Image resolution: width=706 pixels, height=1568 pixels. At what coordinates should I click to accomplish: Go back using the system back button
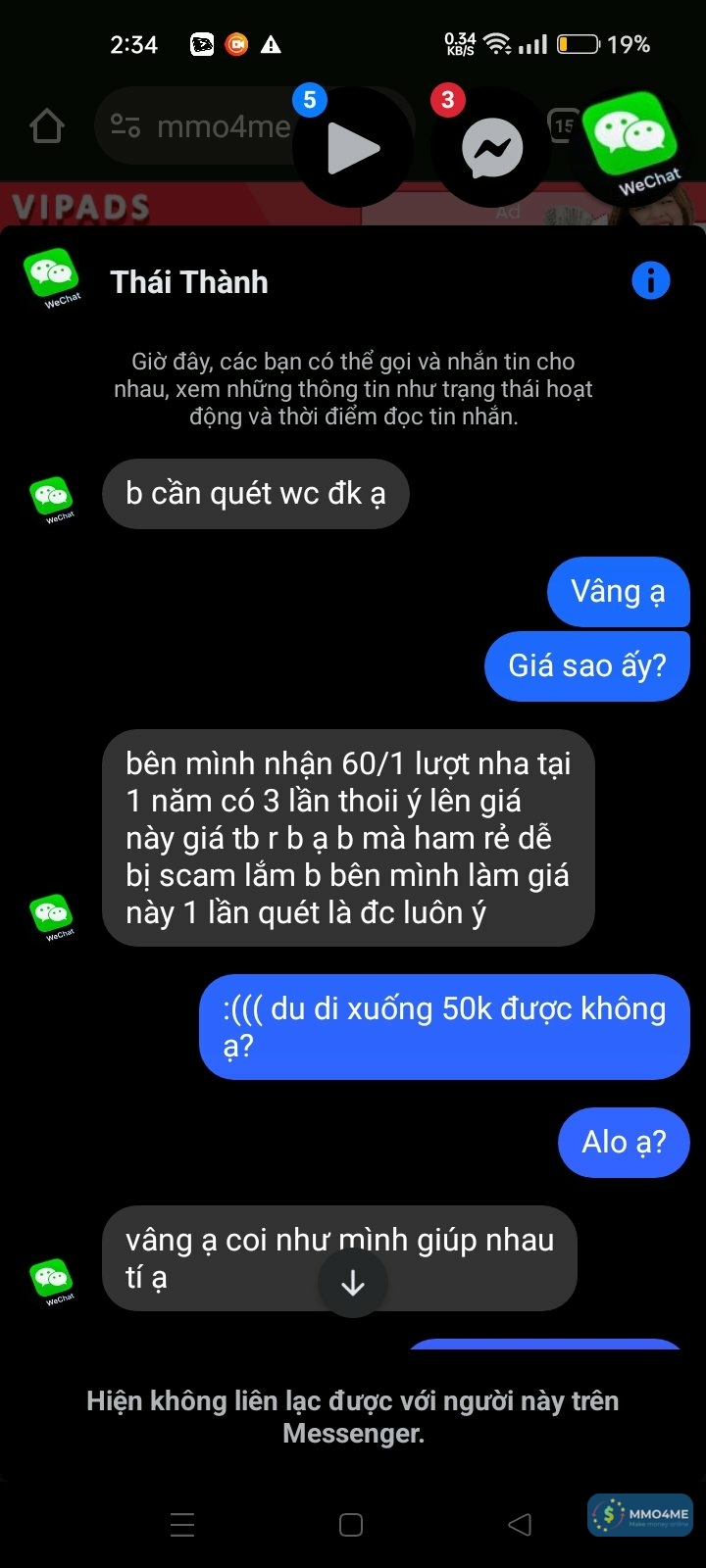coord(520,1524)
